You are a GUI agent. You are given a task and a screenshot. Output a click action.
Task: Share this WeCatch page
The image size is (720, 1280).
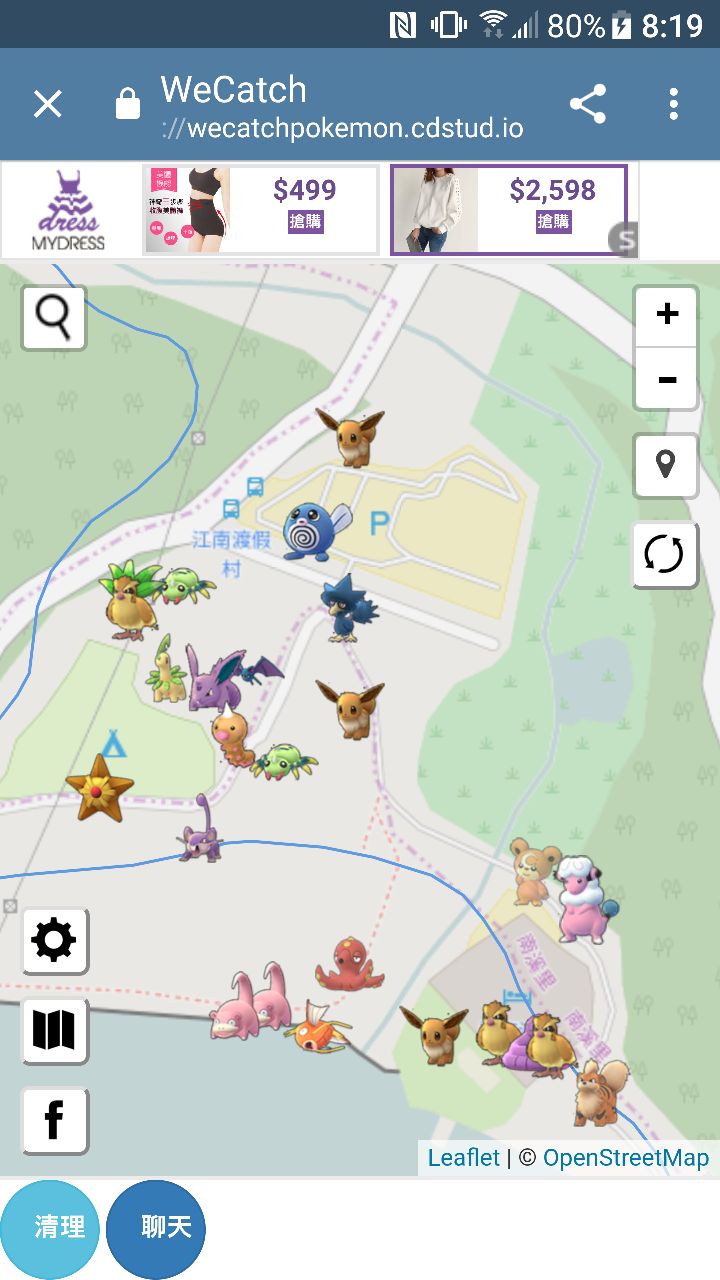[588, 104]
